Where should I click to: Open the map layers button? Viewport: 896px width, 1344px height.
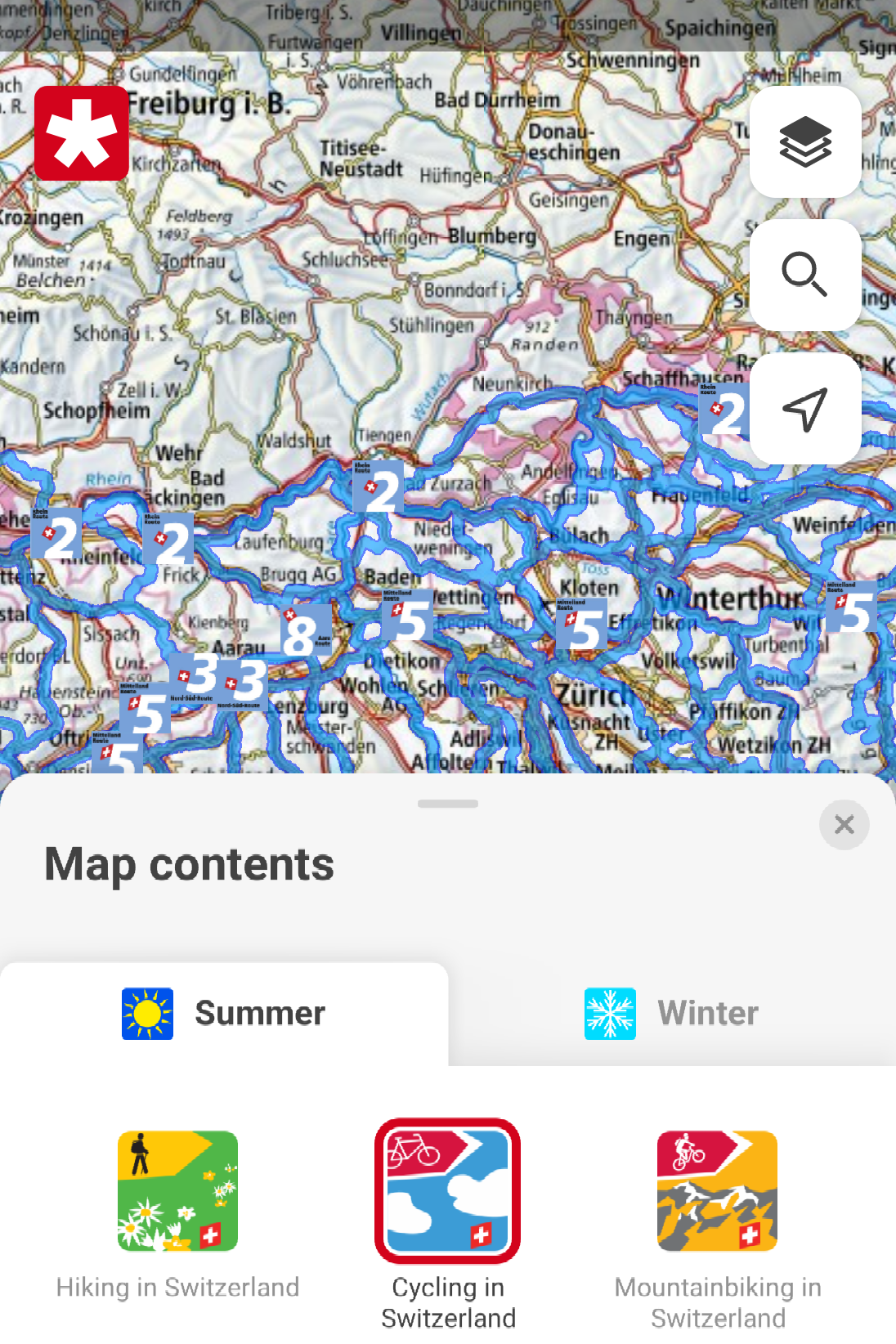click(x=805, y=142)
